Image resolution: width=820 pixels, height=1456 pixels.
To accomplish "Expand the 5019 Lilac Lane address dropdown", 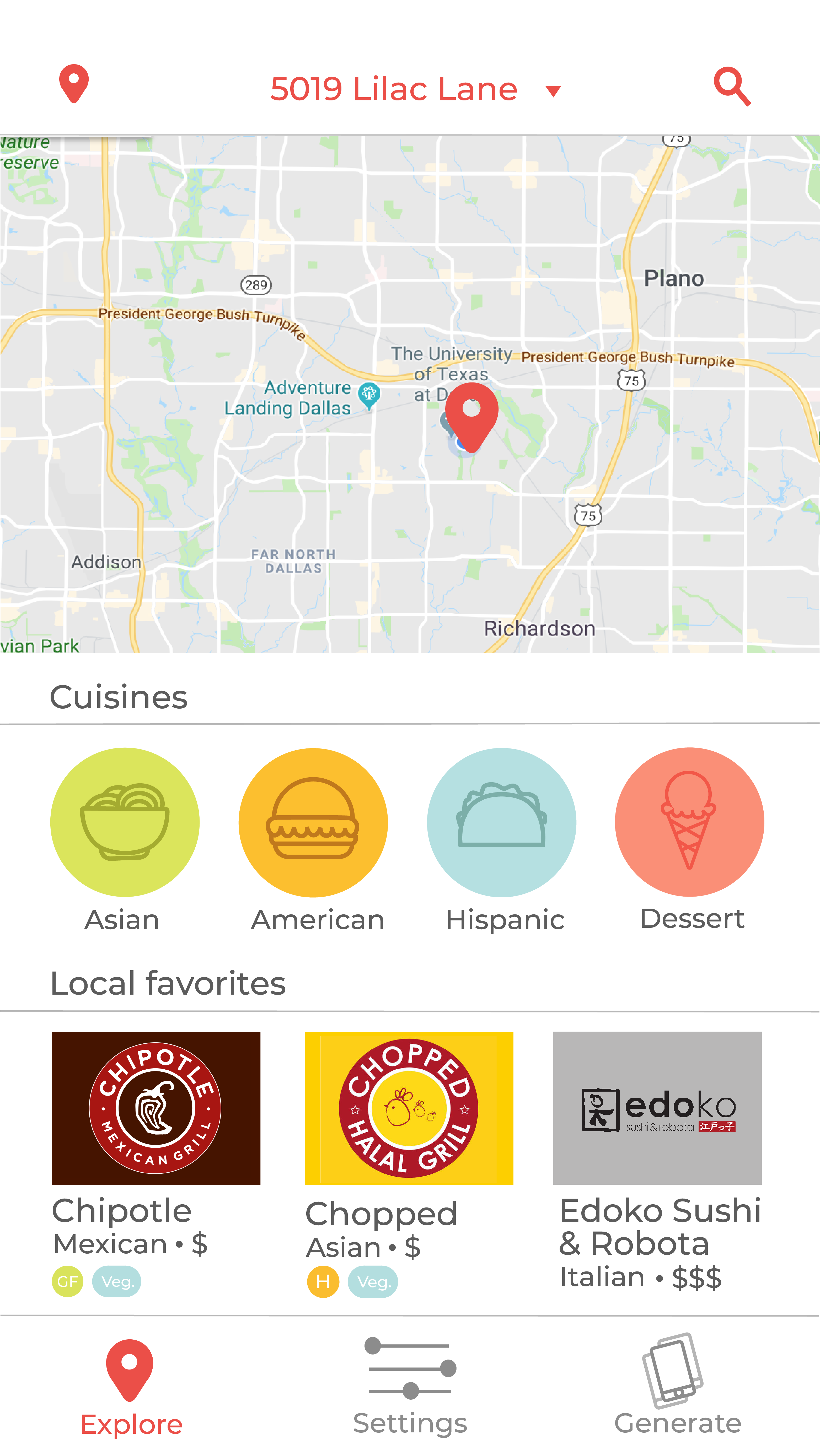I will (553, 90).
